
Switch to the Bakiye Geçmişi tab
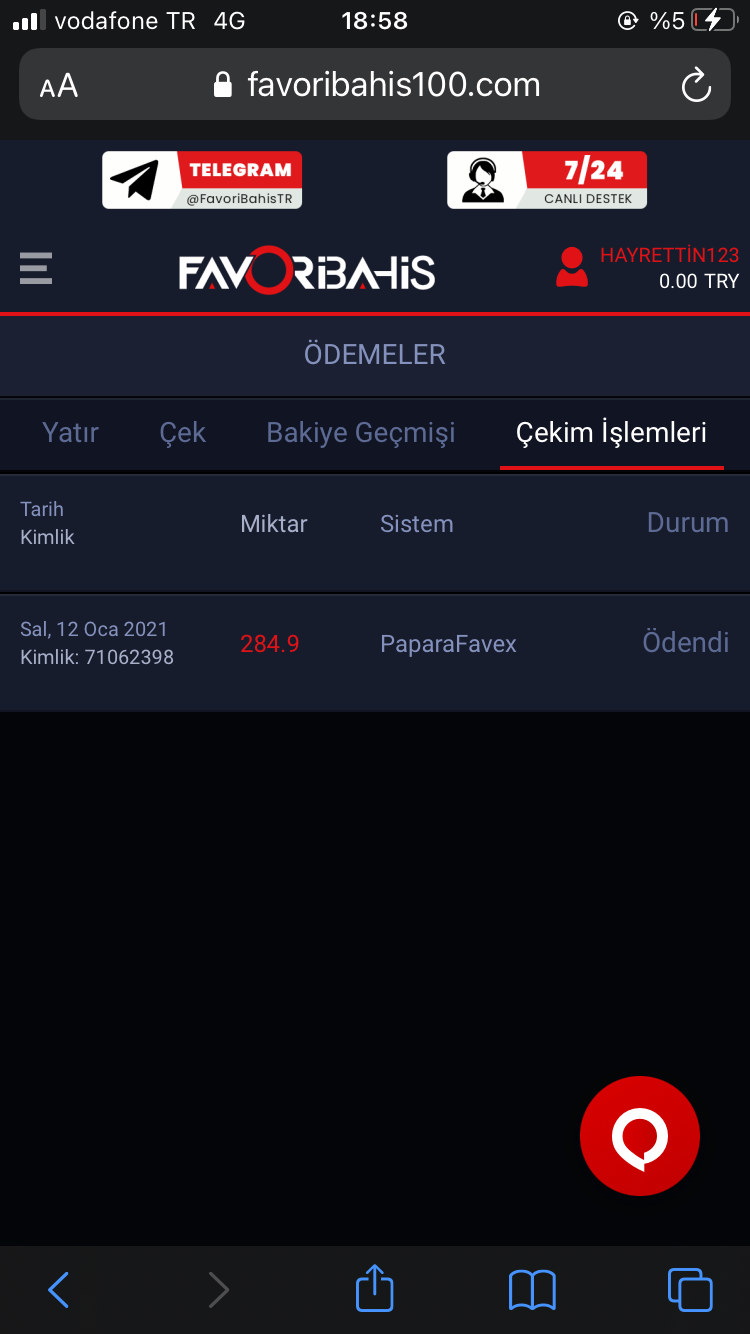click(361, 433)
